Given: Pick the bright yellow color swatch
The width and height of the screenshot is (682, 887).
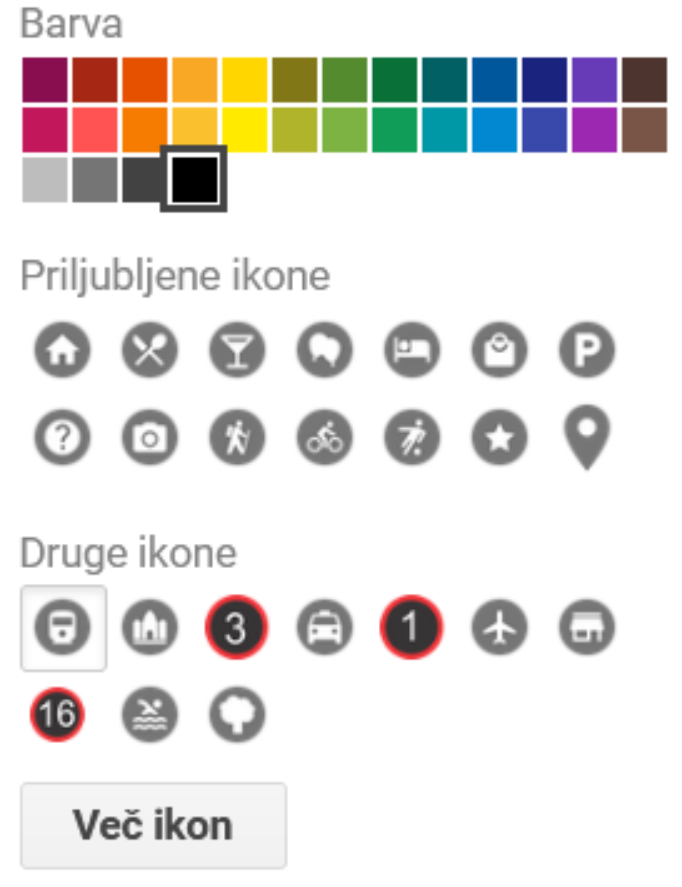Looking at the screenshot, I should [x=244, y=130].
